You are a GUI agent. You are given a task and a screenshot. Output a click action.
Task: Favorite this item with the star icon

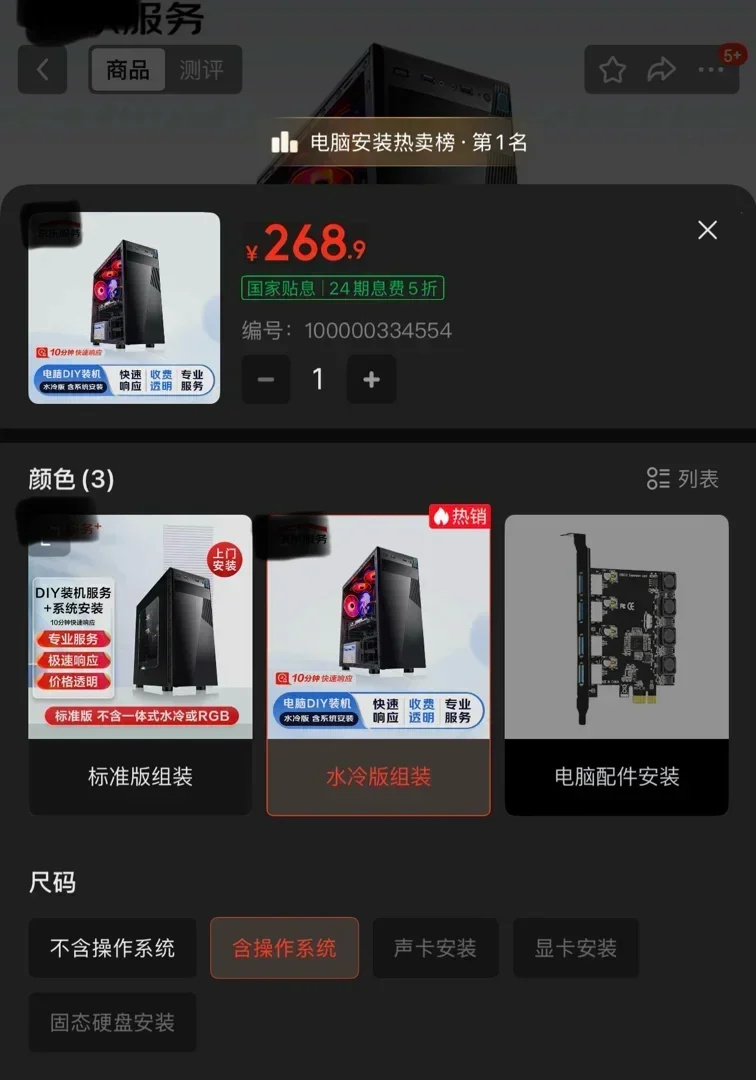612,70
